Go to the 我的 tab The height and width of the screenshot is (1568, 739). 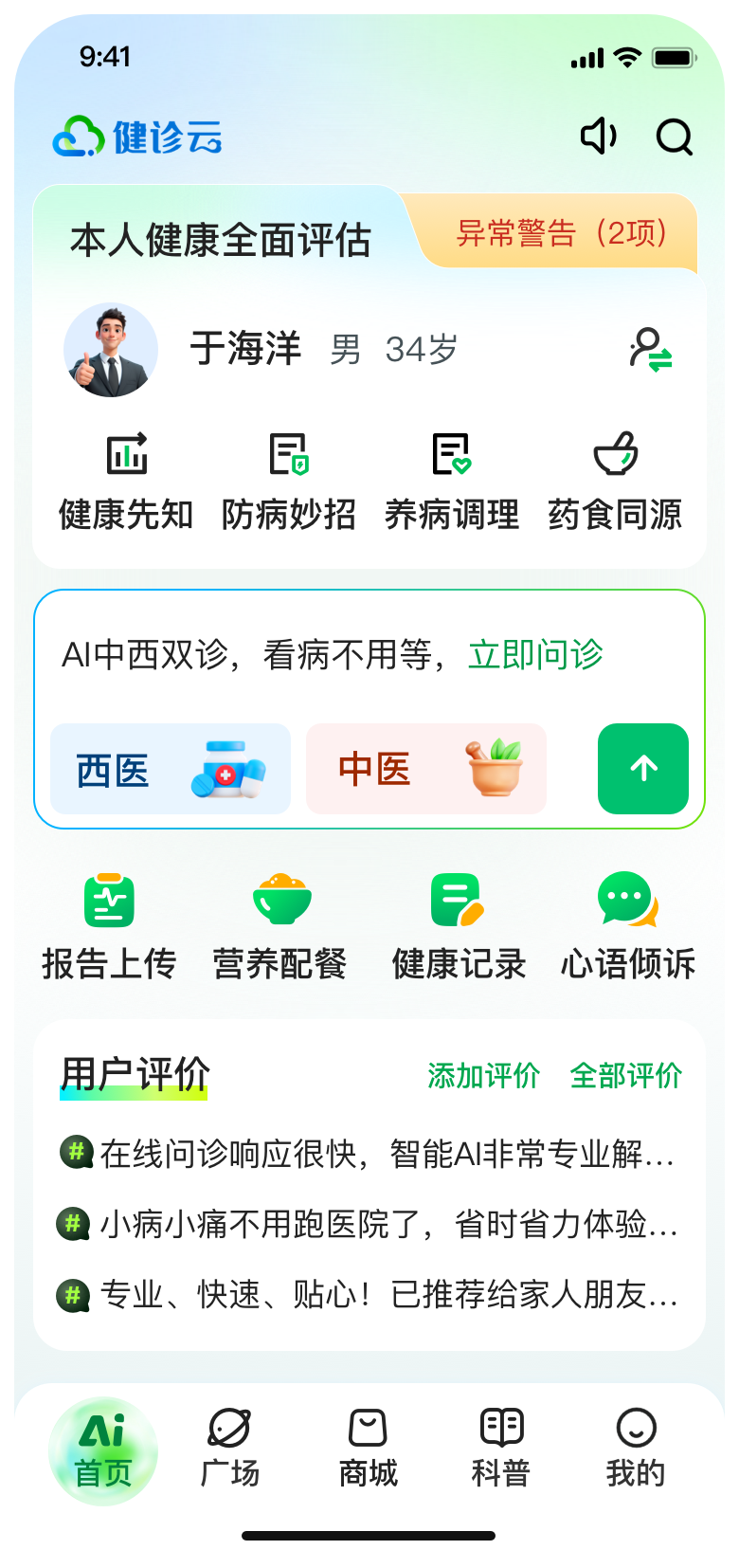(x=636, y=1449)
